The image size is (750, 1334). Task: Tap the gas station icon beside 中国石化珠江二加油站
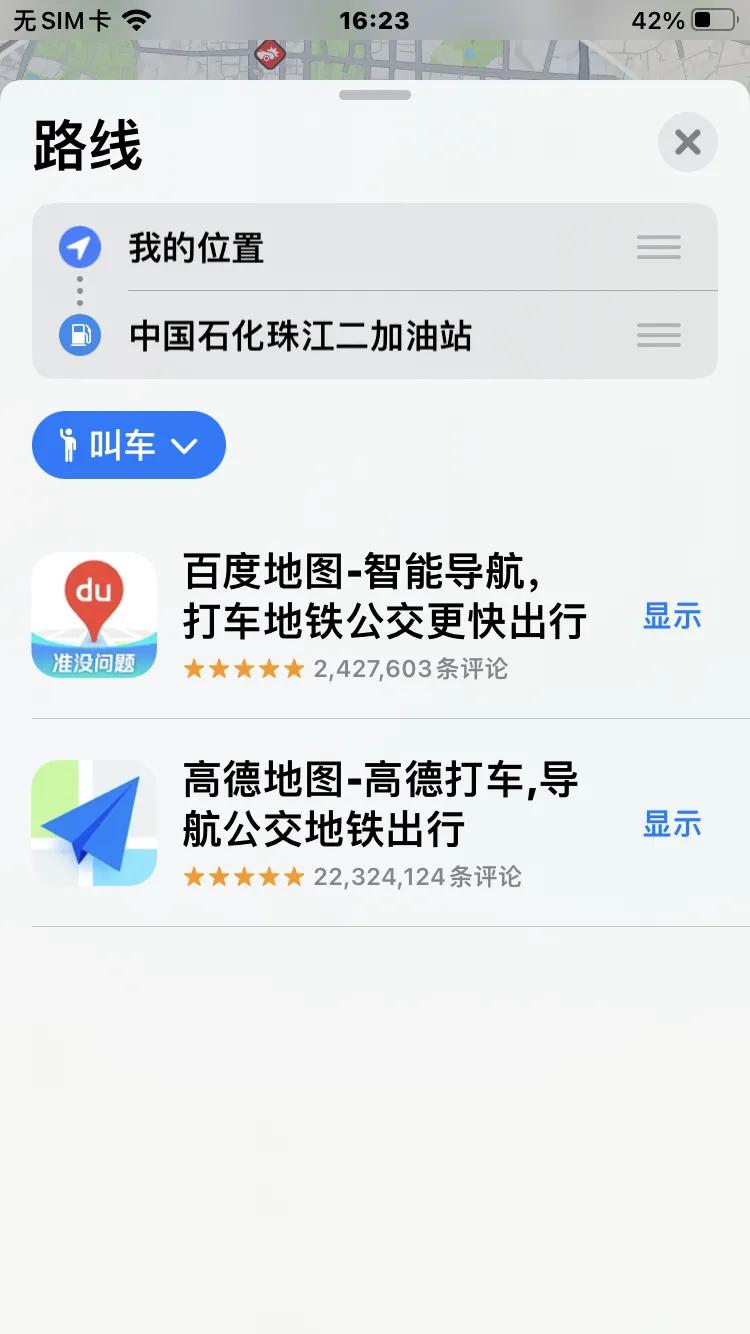(x=79, y=335)
